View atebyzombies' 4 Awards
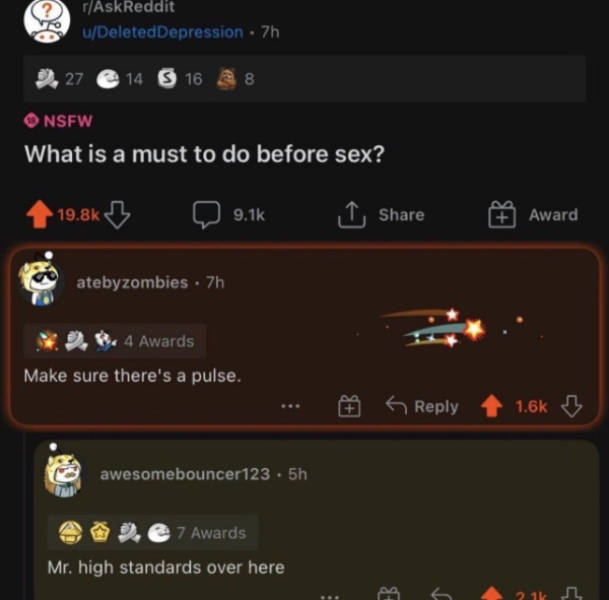 click(x=115, y=341)
